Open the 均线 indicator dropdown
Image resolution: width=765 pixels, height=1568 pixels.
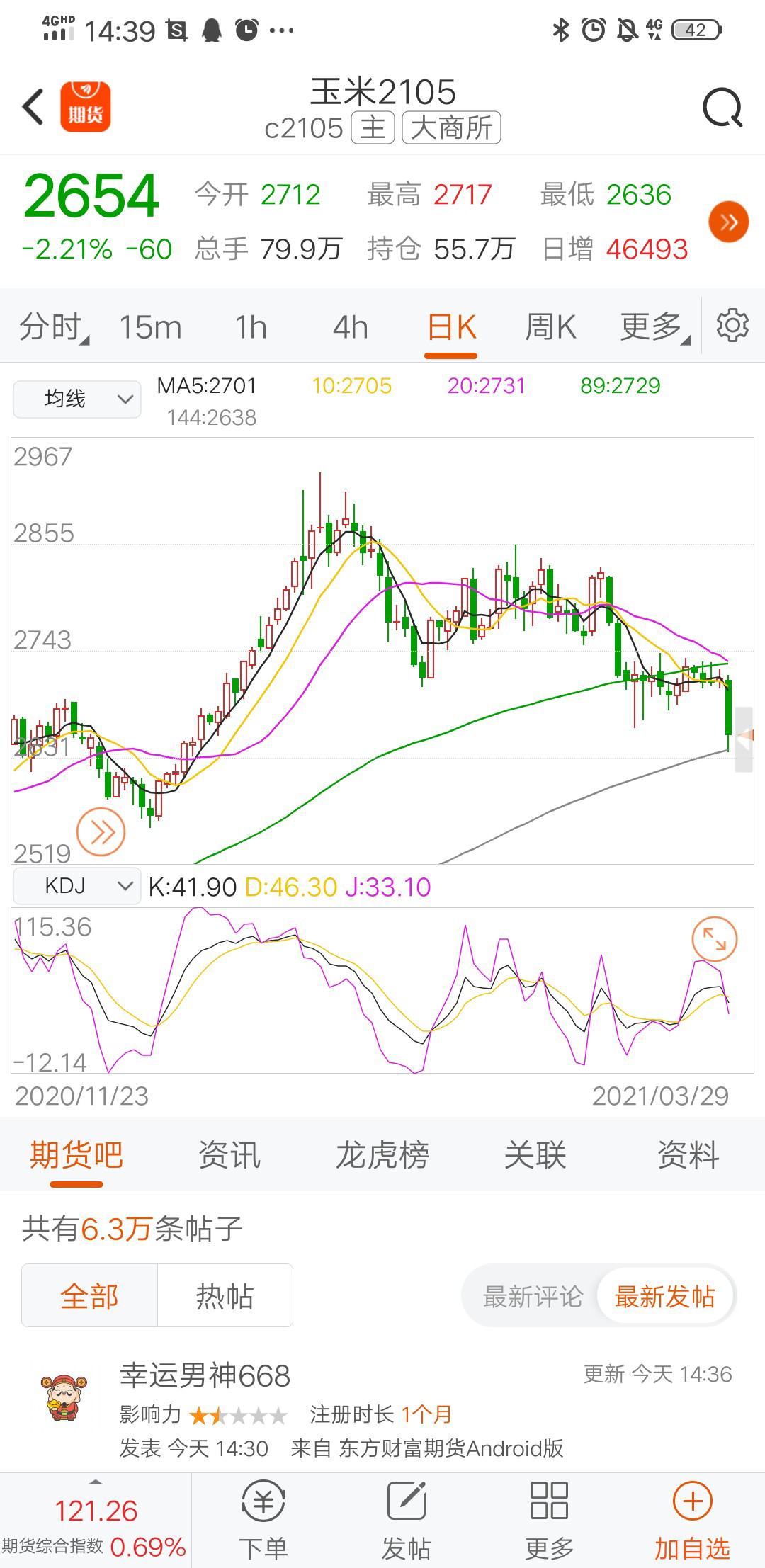[76, 399]
